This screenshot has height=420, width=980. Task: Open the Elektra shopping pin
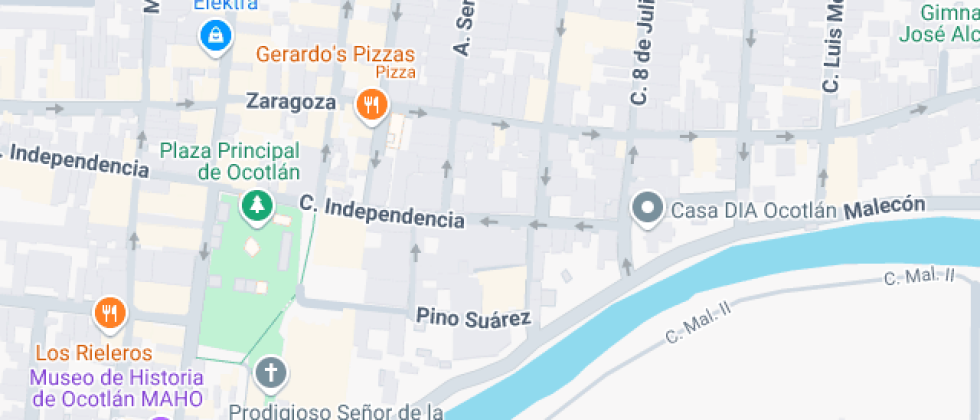click(x=216, y=36)
